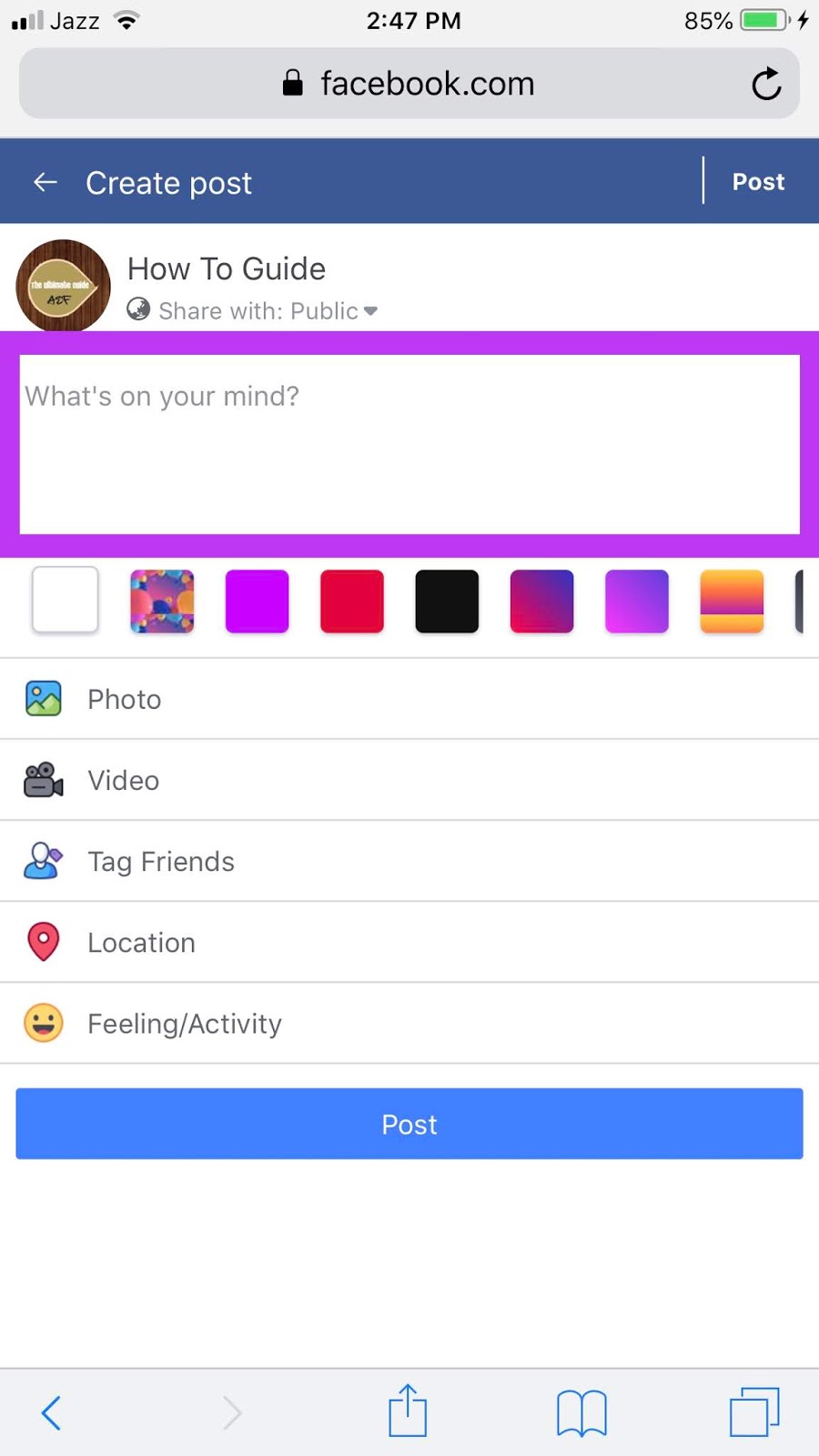This screenshot has height=1456, width=819.
Task: Focus the What's on your mind field
Action: coord(409,444)
